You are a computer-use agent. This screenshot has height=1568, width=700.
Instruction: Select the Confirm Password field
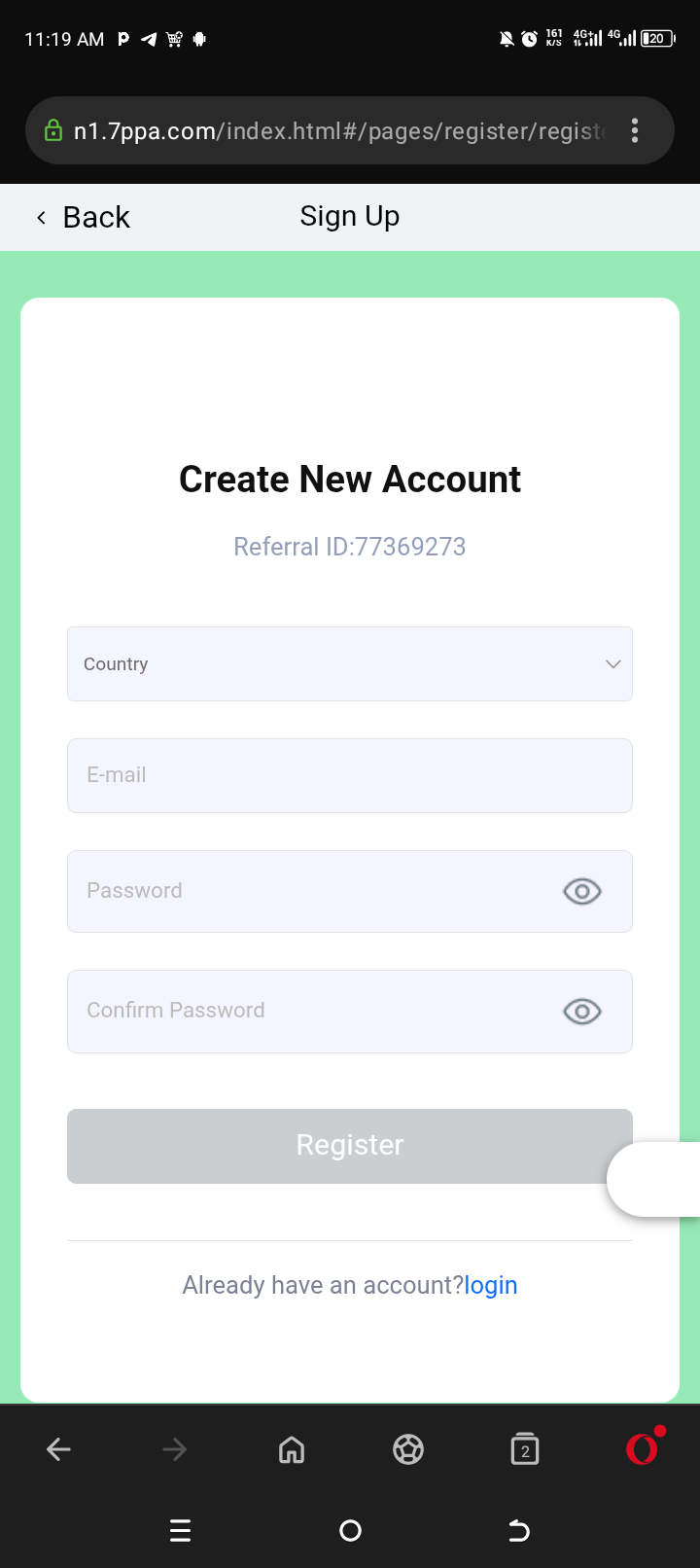pos(311,1011)
